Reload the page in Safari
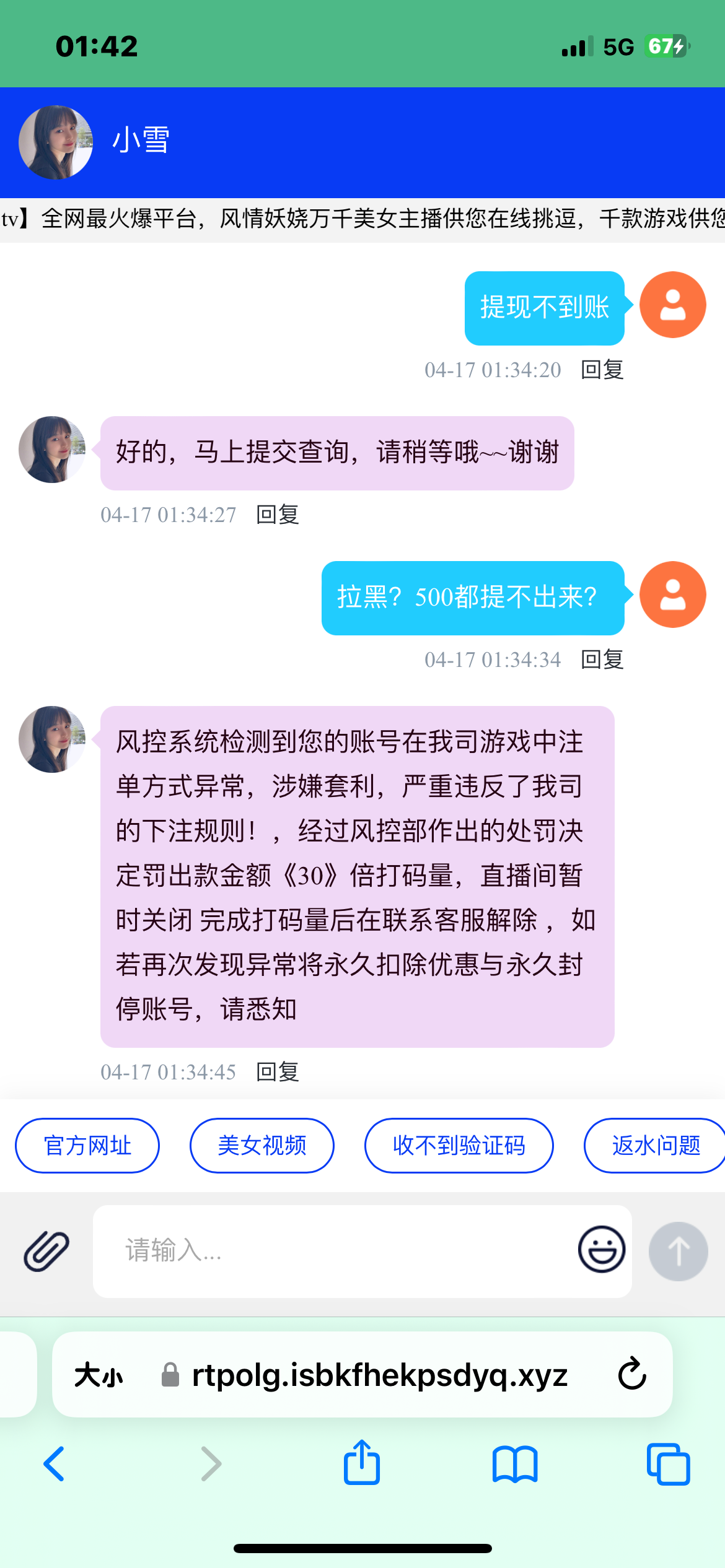The image size is (725, 1568). point(632,1374)
